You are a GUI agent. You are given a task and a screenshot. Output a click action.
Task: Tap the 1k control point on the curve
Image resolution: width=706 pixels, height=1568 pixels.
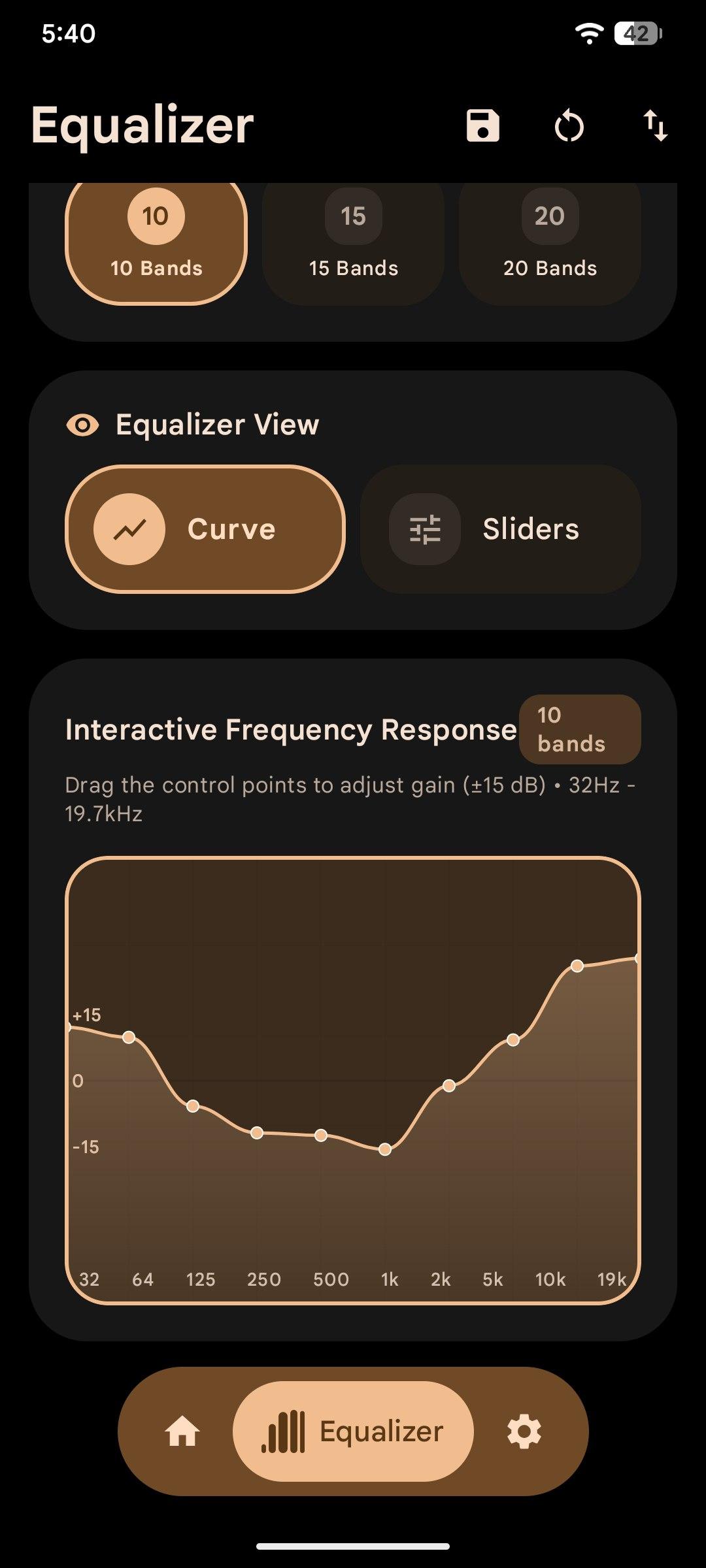[x=385, y=1149]
